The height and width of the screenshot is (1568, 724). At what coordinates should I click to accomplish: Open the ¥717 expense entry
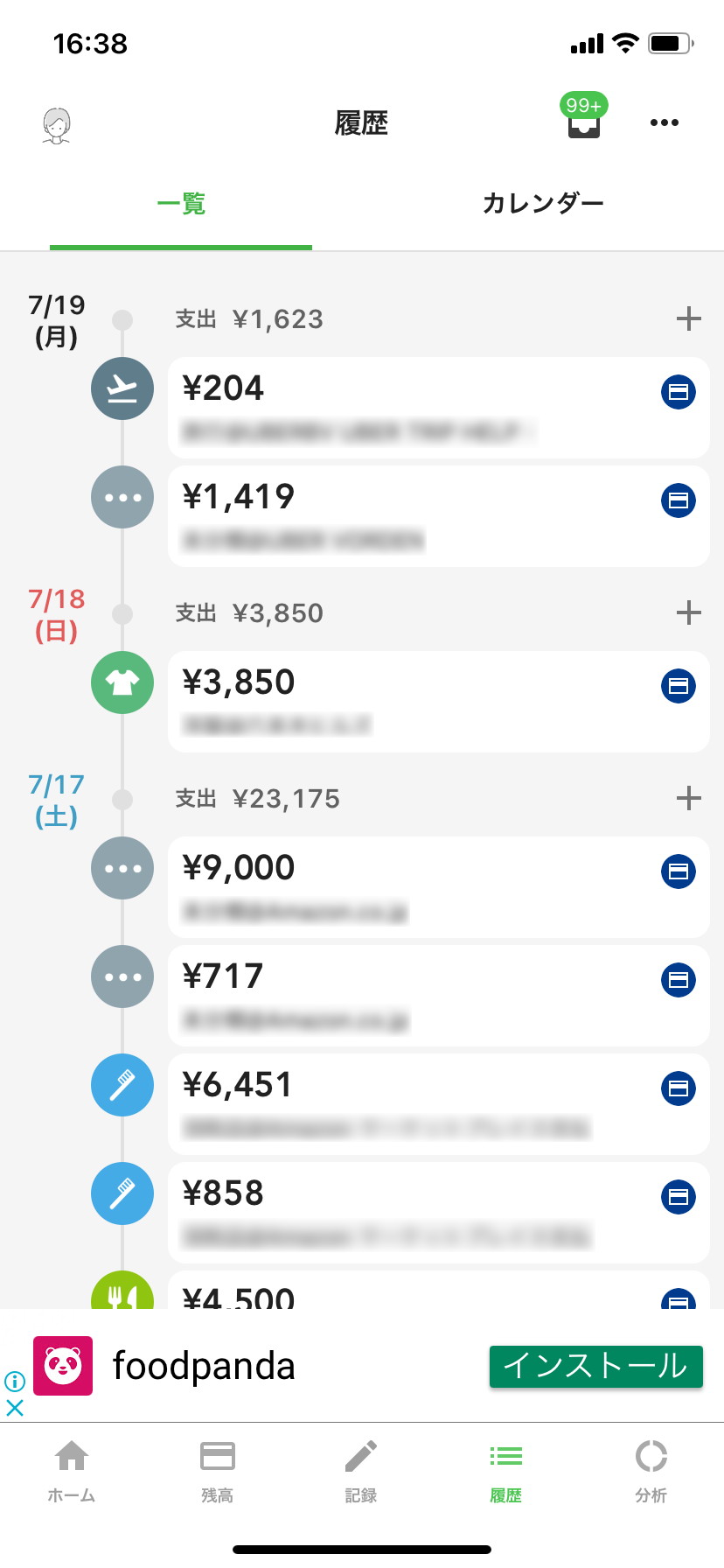439,996
